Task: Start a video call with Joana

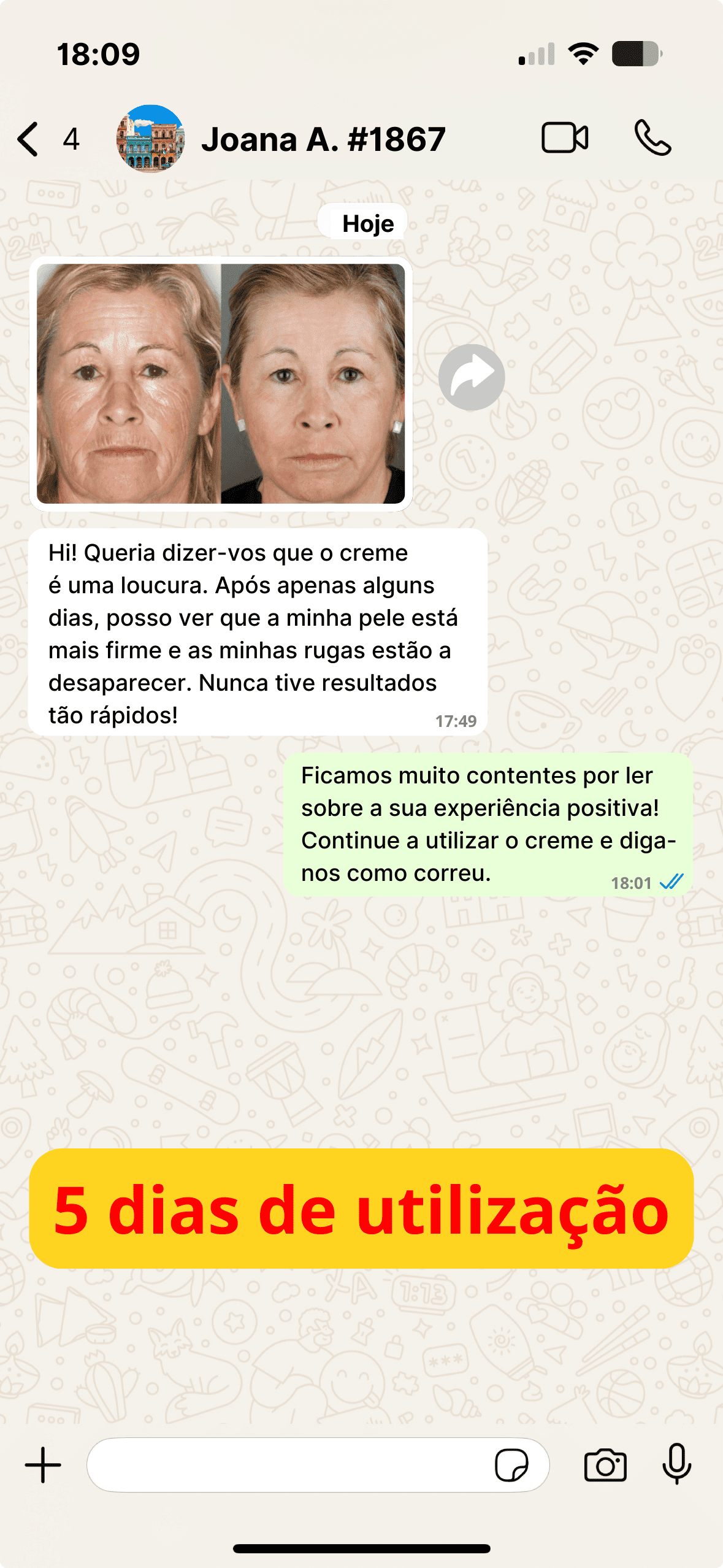Action: point(565,137)
